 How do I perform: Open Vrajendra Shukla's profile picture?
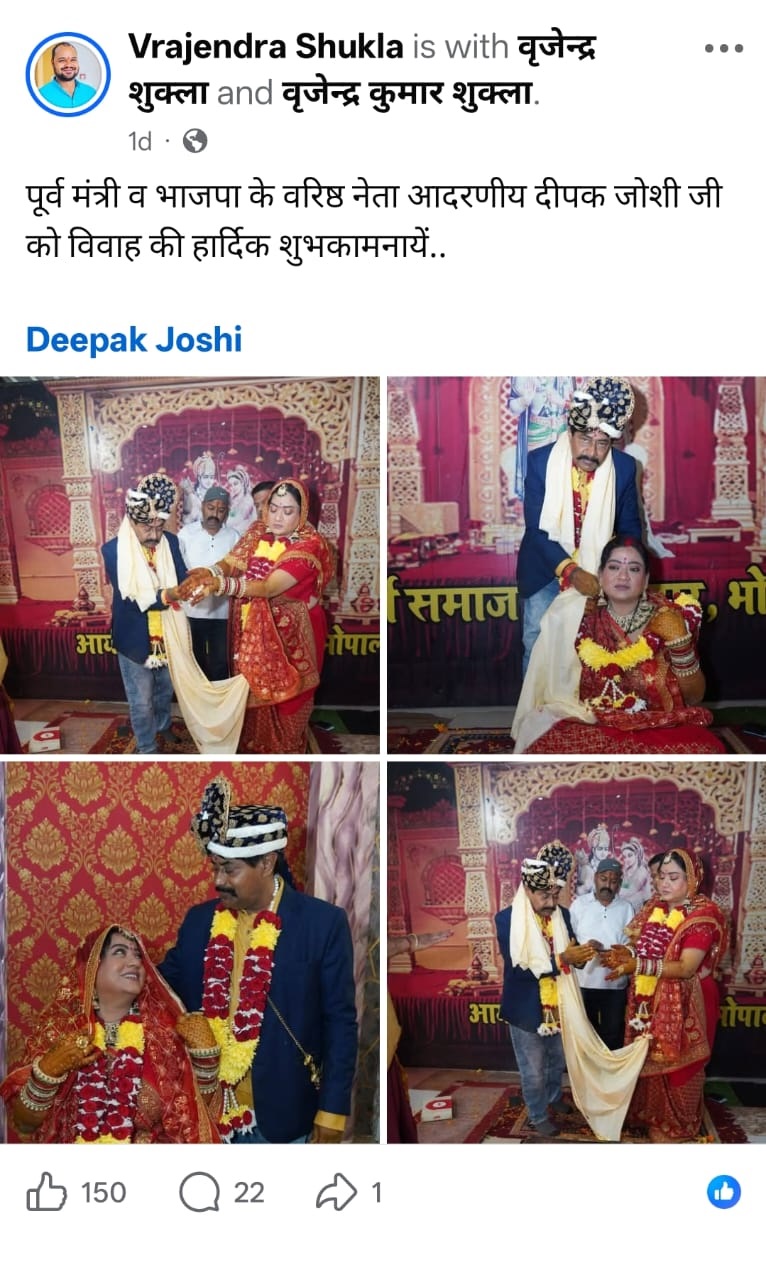click(68, 74)
